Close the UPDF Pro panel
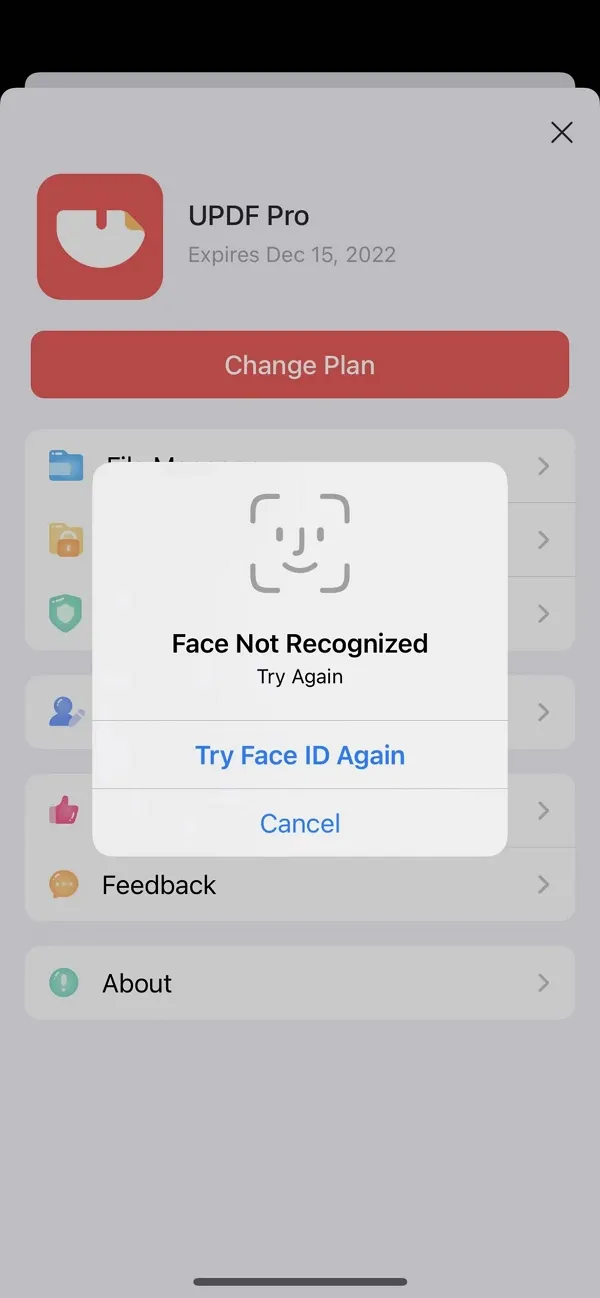This screenshot has width=600, height=1298. coord(562,132)
